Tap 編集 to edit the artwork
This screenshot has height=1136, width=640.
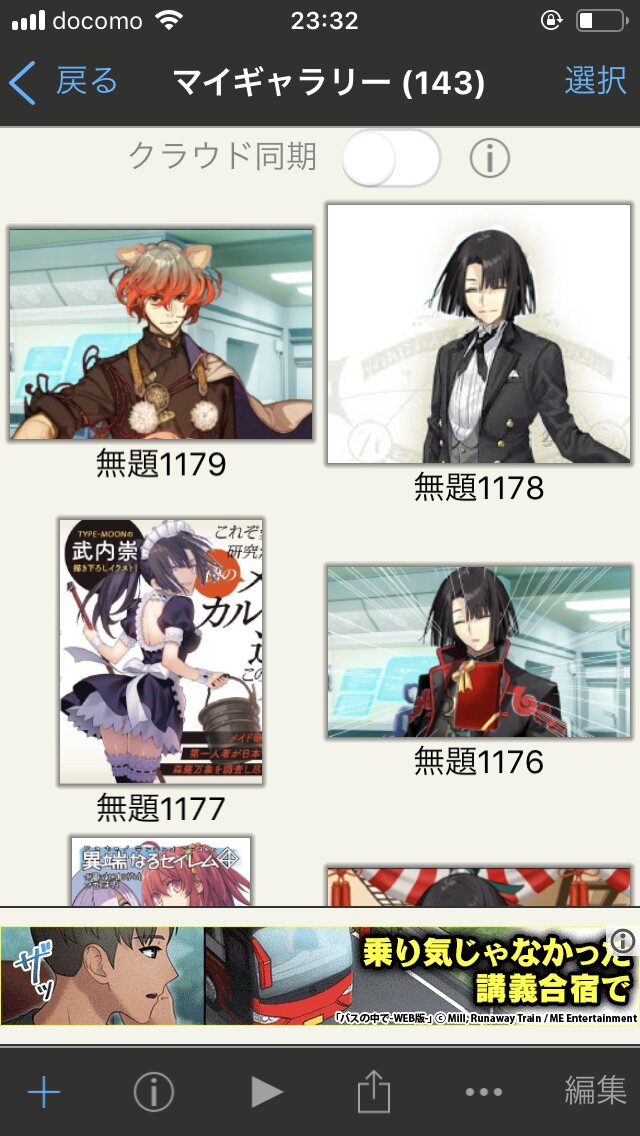[595, 1092]
